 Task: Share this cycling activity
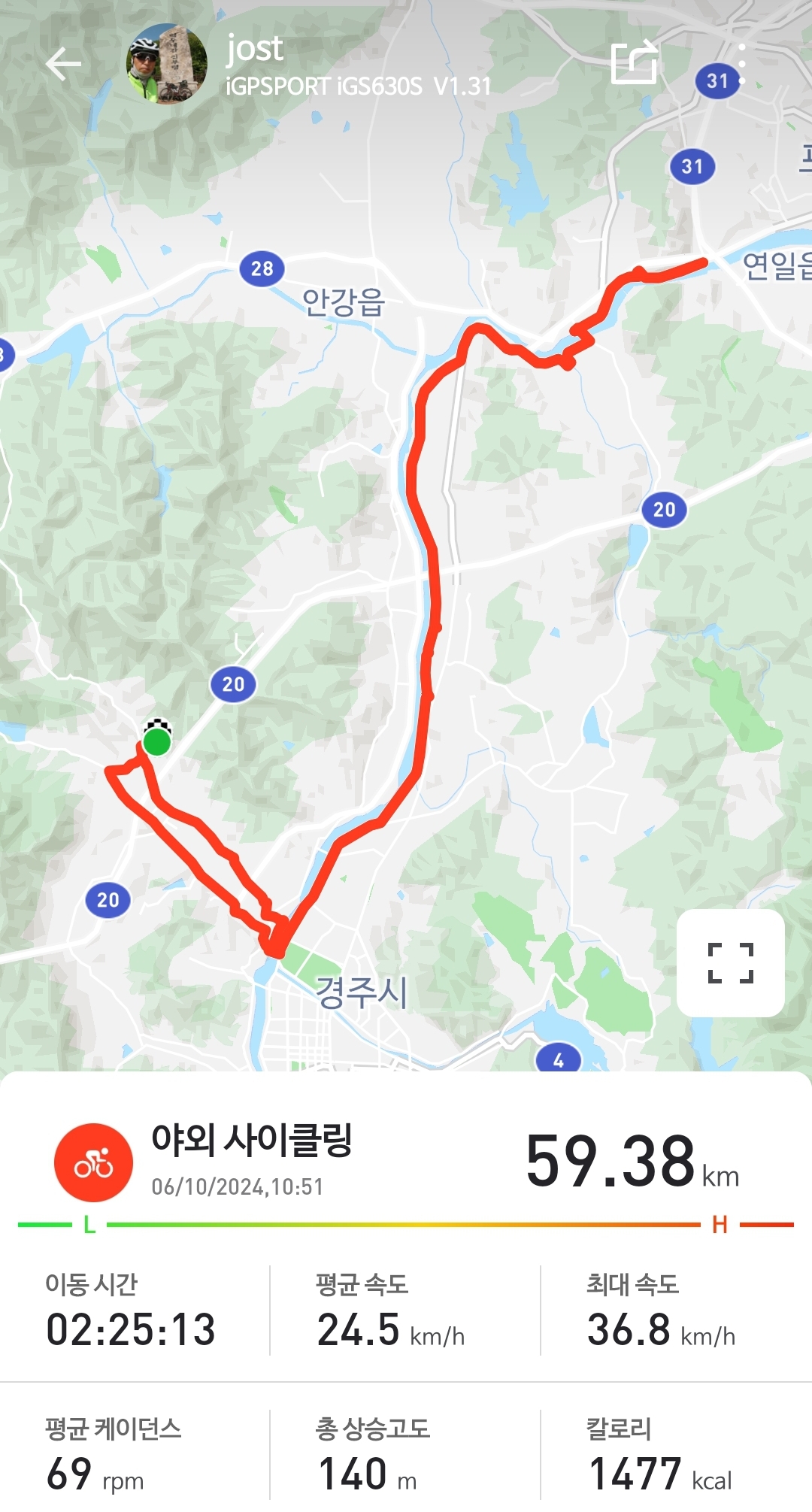click(634, 63)
